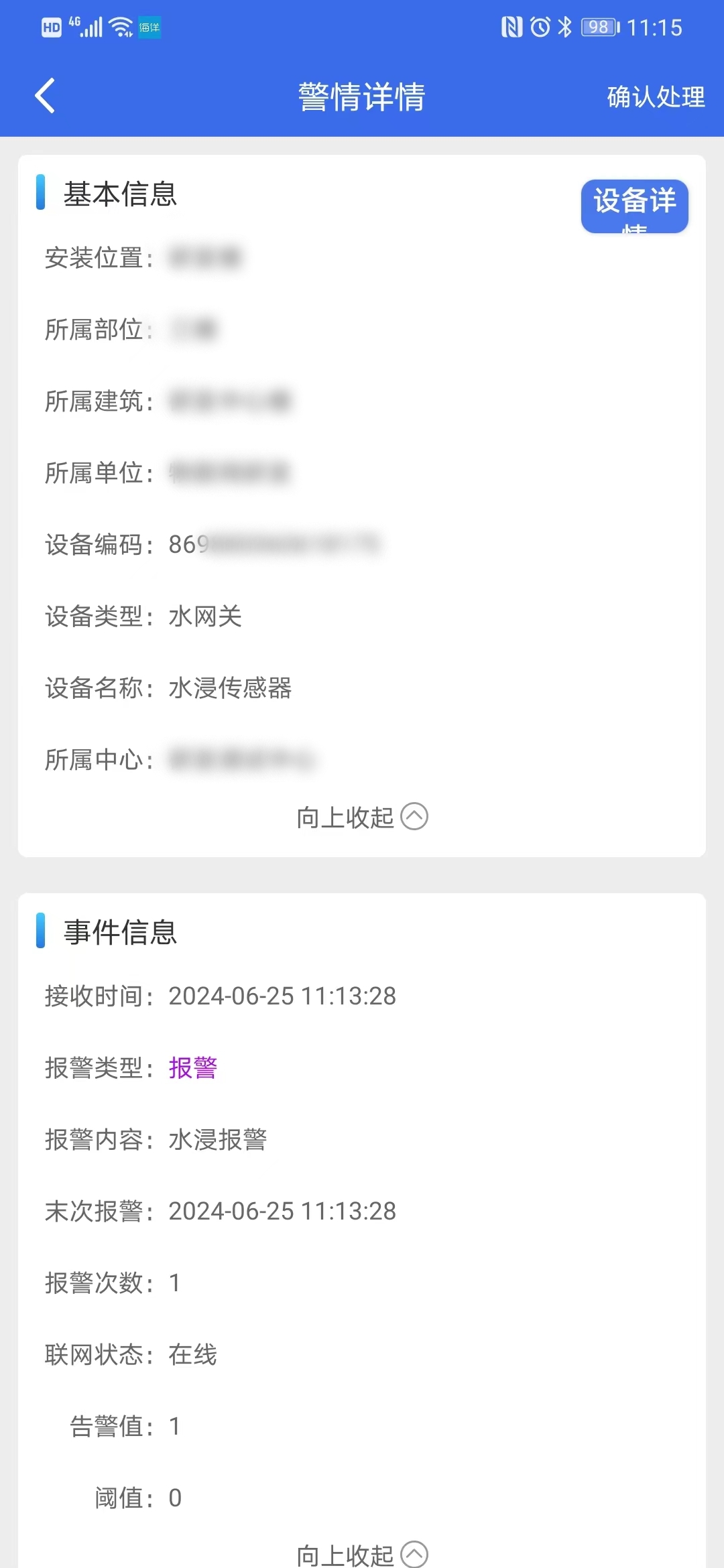
Task: Tap 确认处理 in the top bar
Action: [x=655, y=97]
